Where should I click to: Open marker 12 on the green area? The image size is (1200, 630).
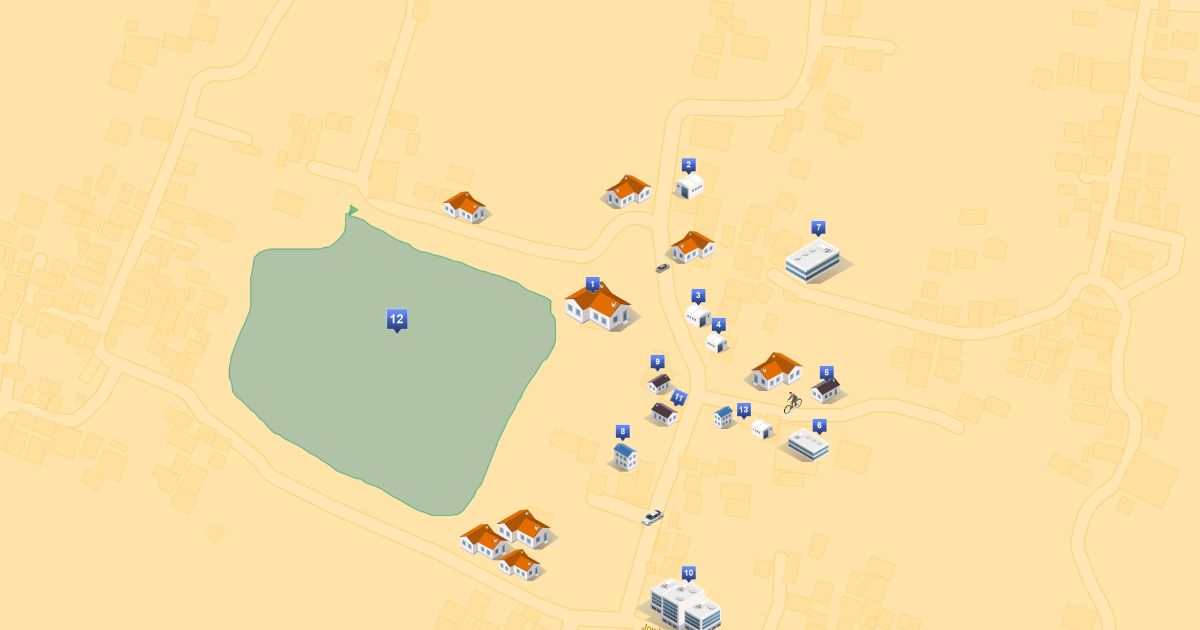click(x=397, y=320)
